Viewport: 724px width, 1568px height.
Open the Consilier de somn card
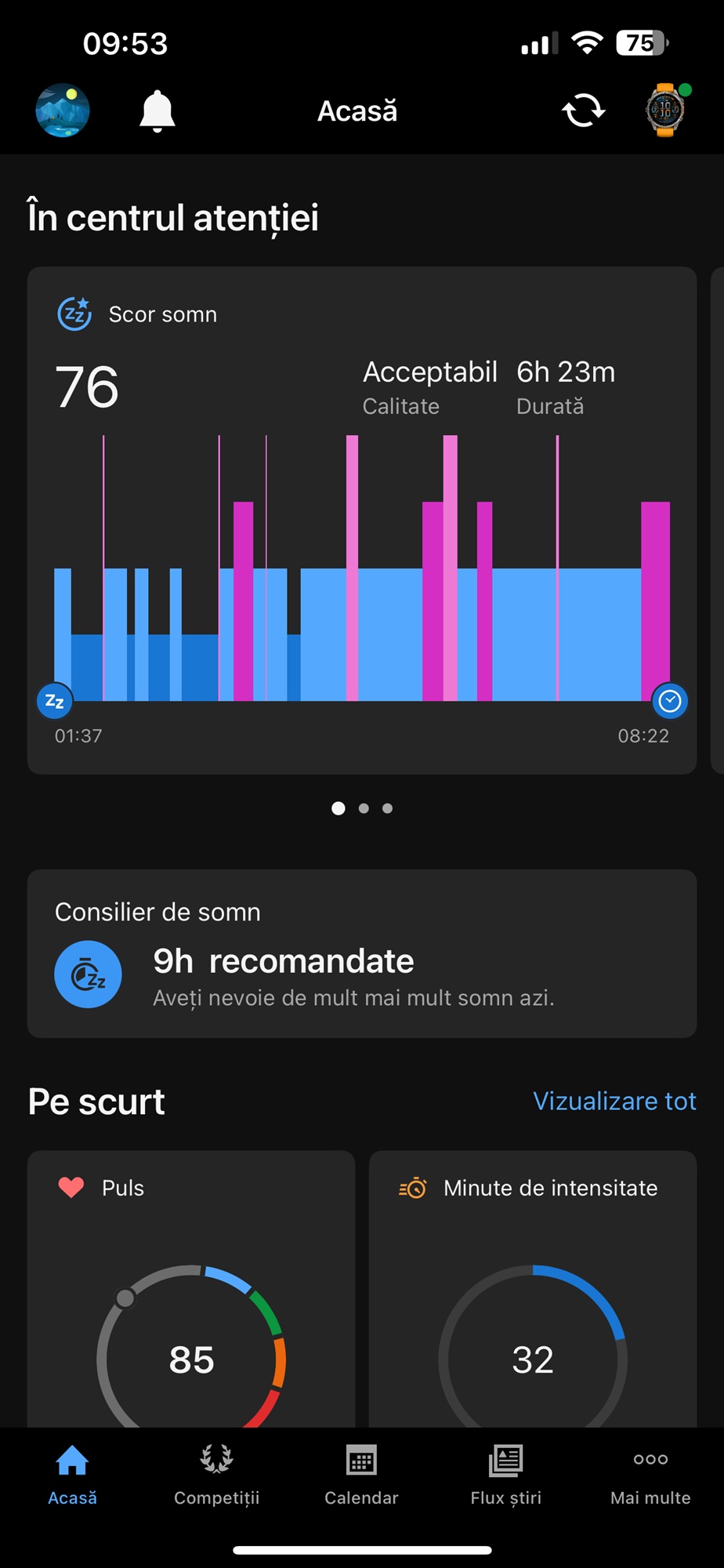coord(362,953)
